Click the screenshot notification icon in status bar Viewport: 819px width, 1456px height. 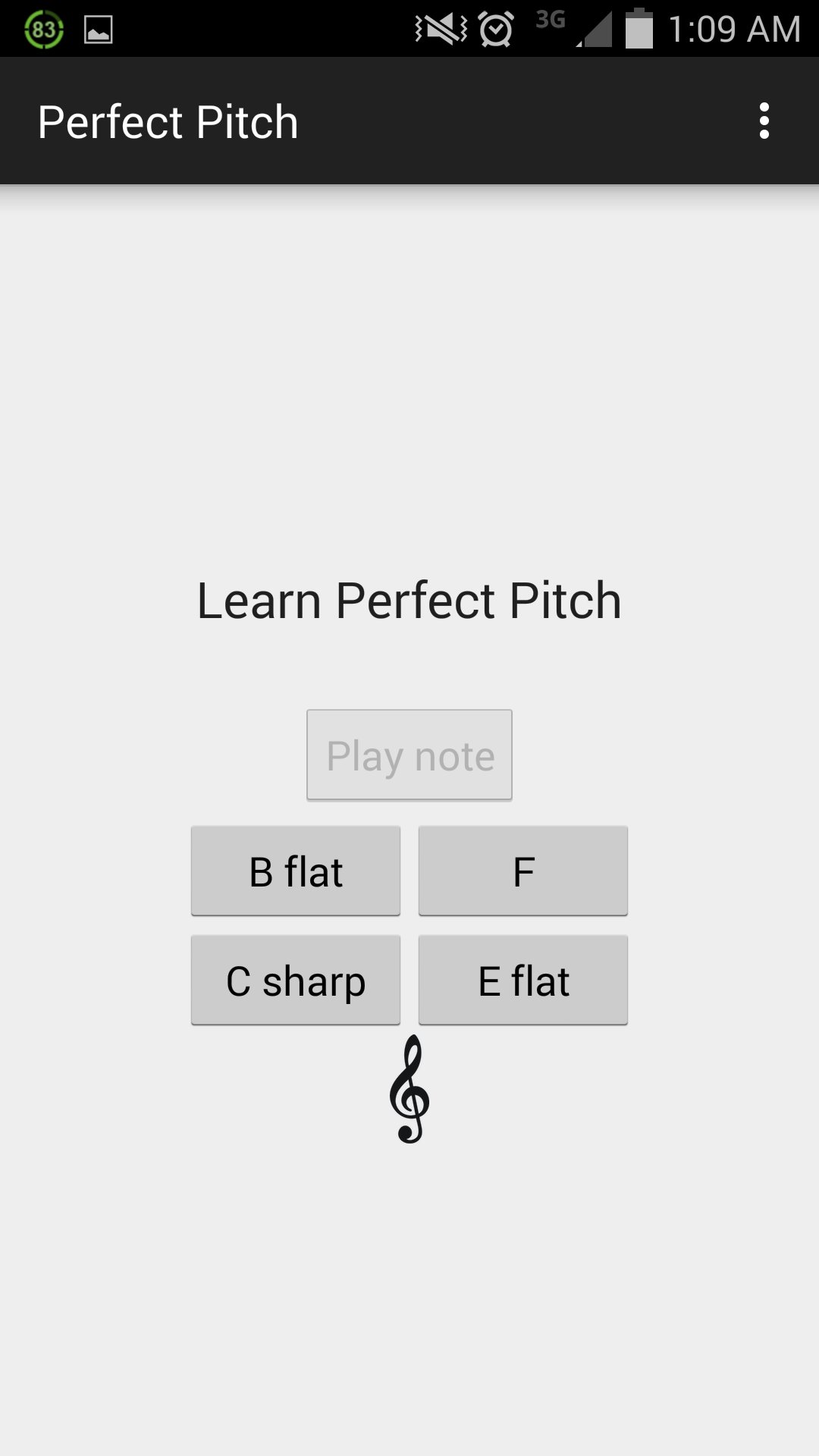point(97,30)
